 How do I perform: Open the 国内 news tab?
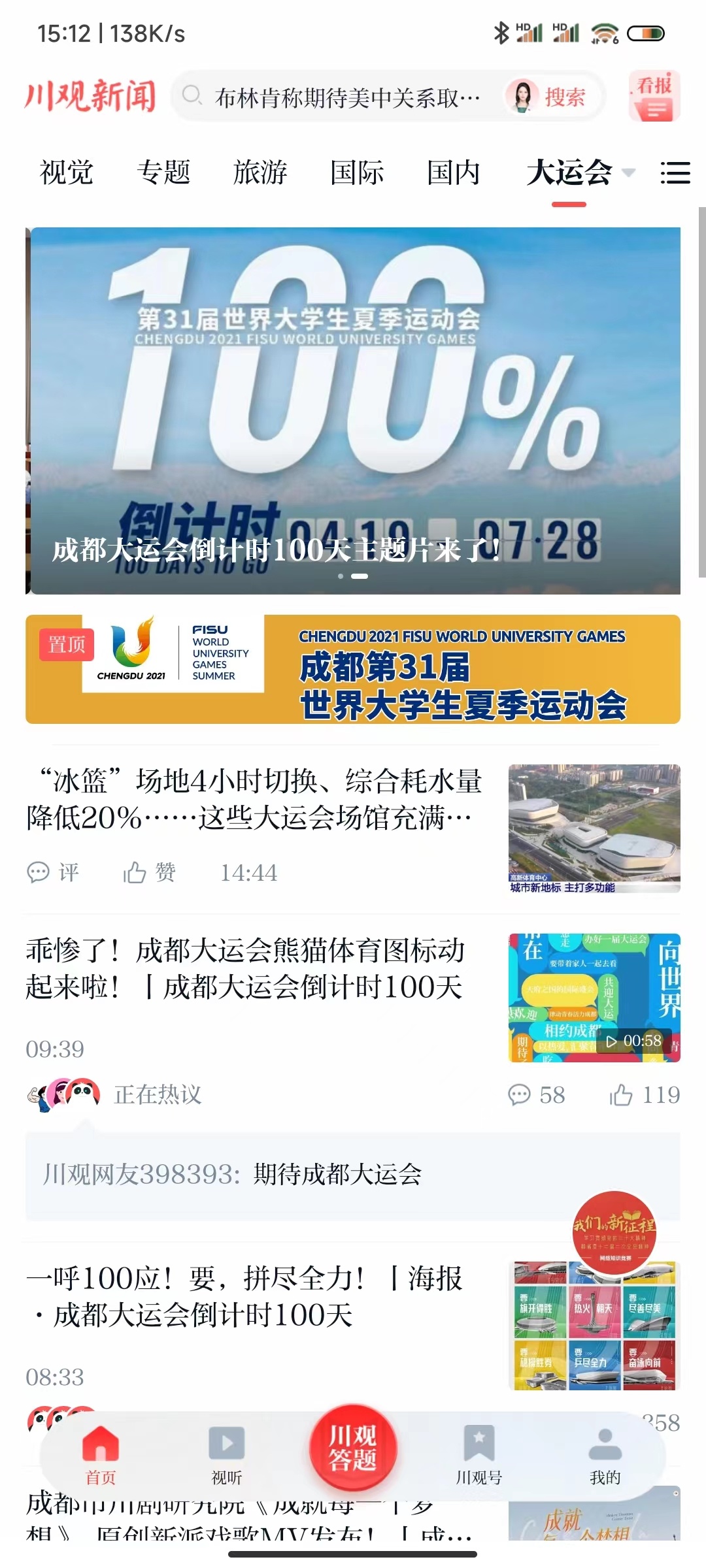[x=454, y=173]
